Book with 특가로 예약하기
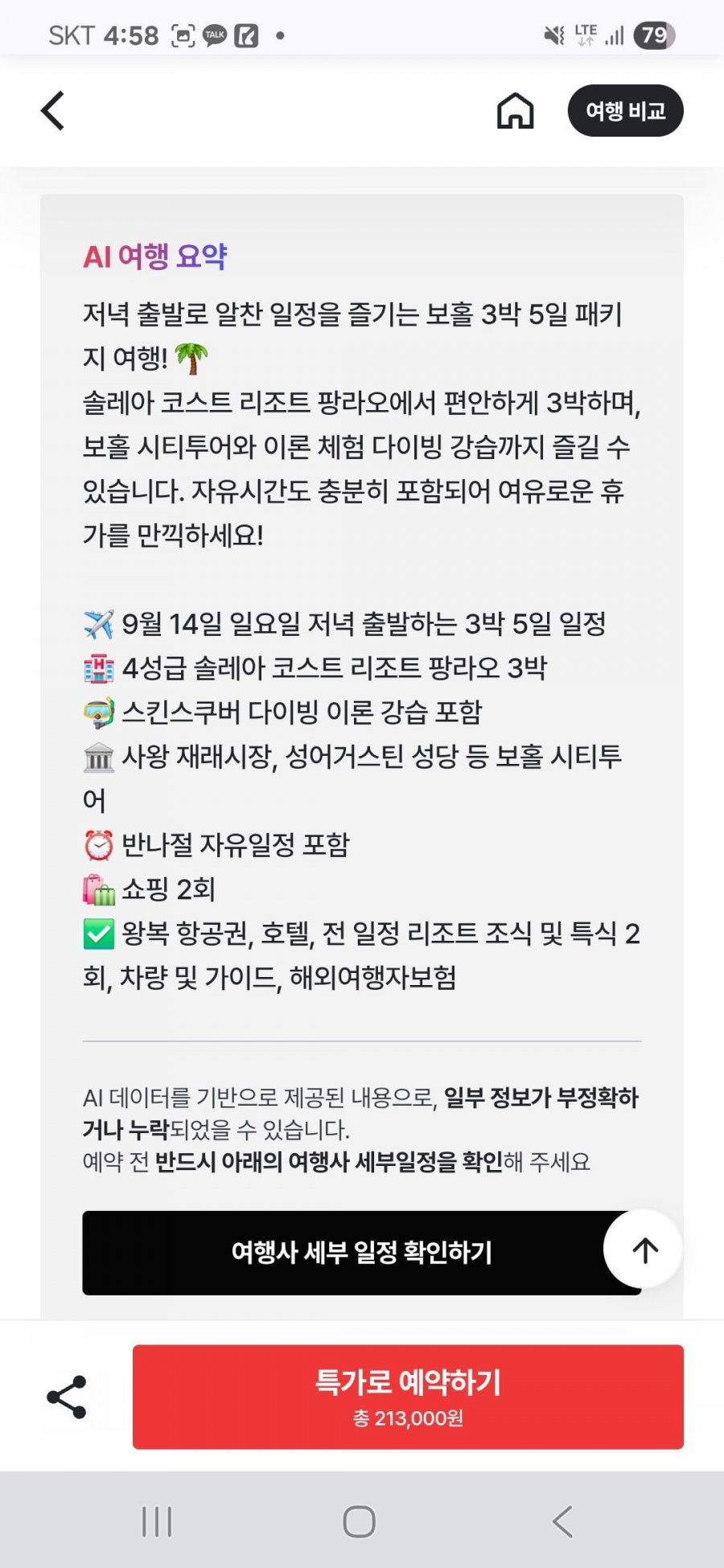Screen dimensions: 724x1568 (x=408, y=1397)
